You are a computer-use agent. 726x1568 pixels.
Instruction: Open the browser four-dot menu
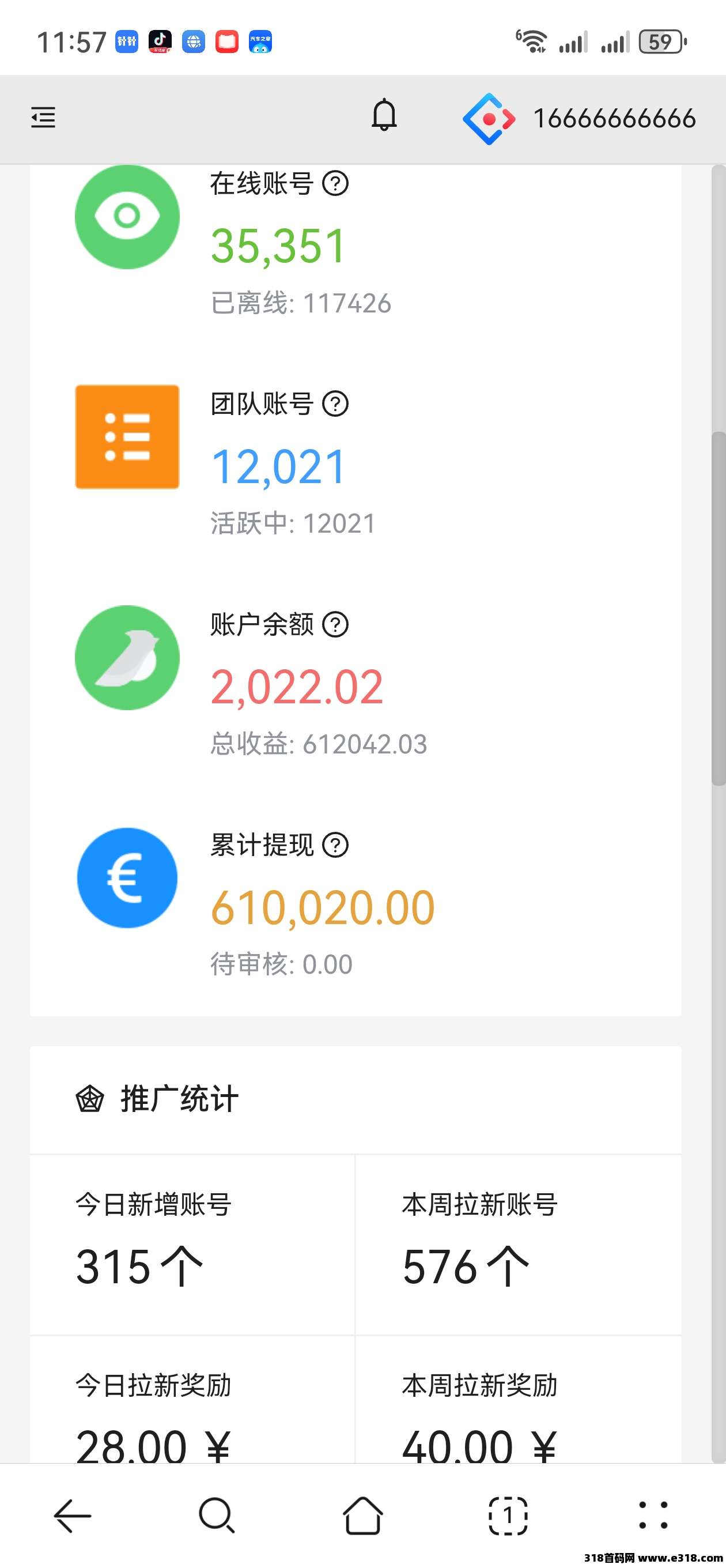coord(653,1515)
